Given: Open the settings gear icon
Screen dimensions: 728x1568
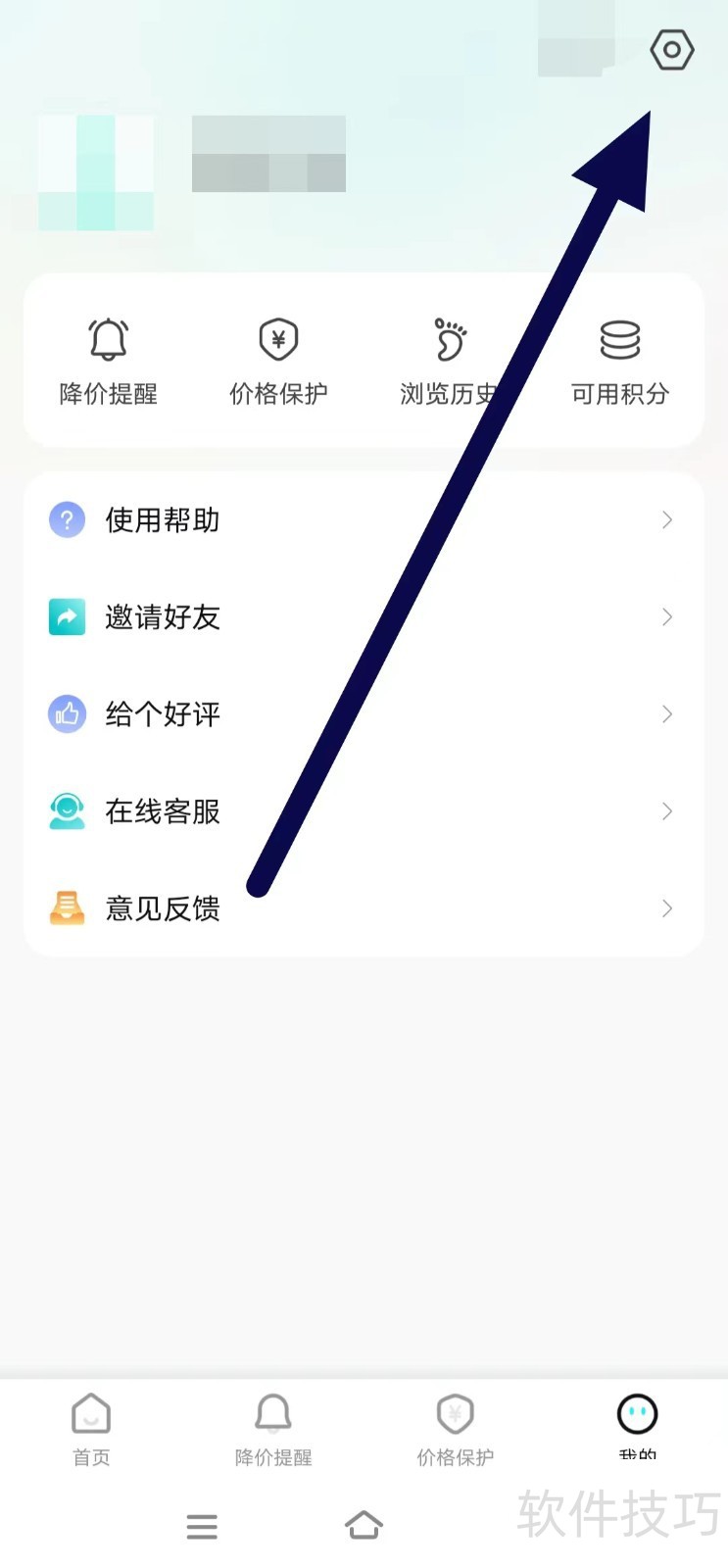Looking at the screenshot, I should click(672, 50).
